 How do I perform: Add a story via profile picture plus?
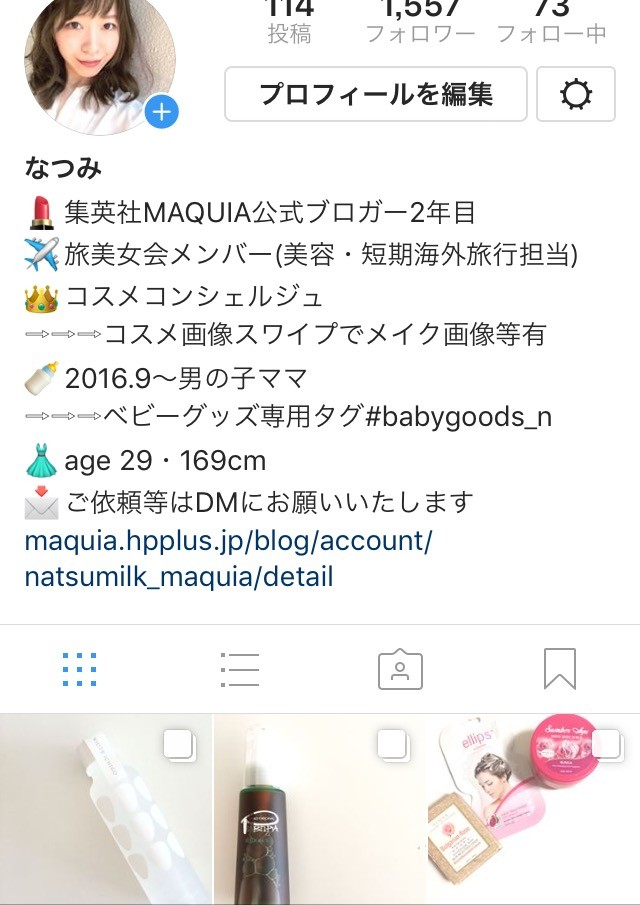tap(161, 113)
